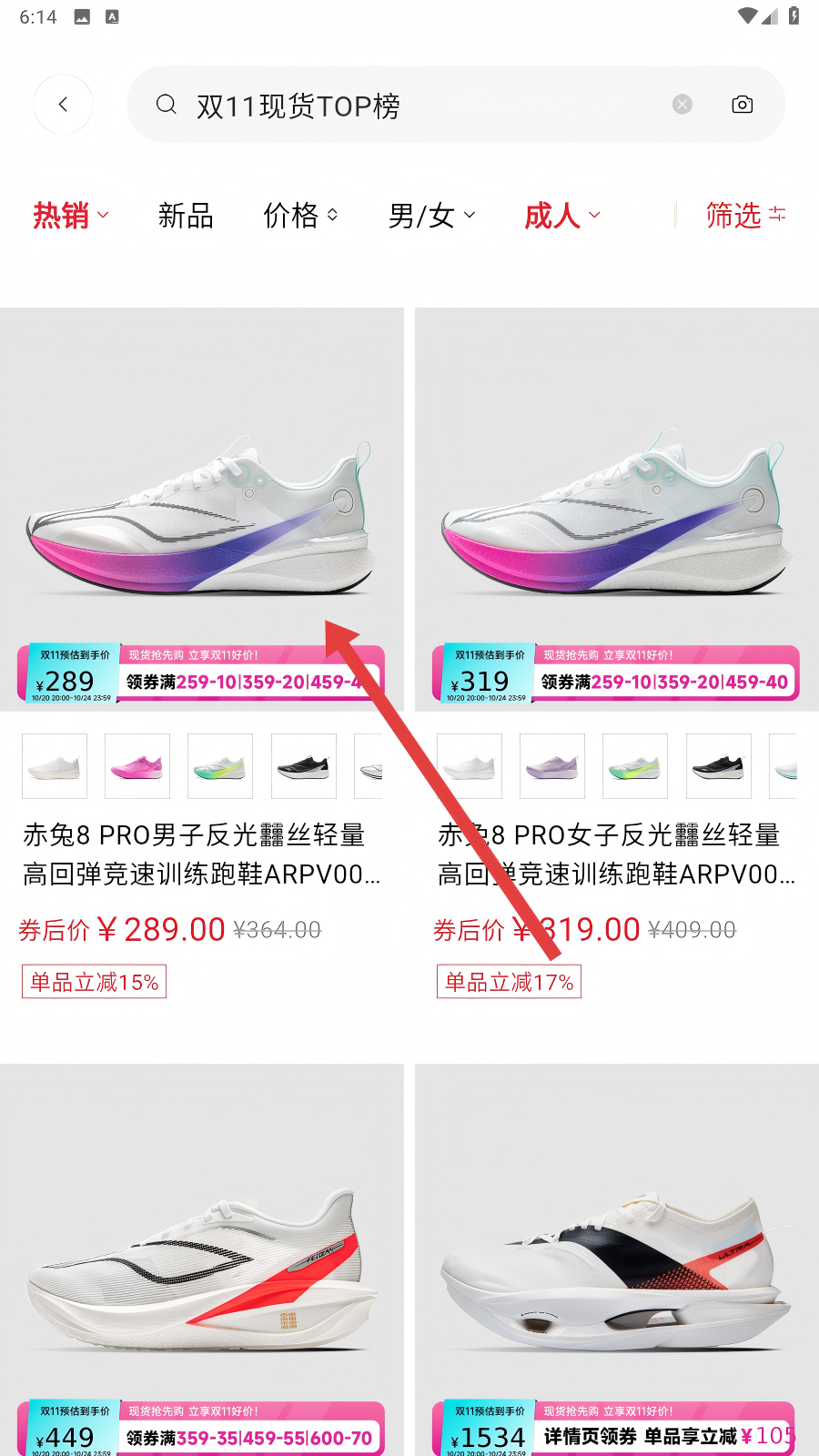Select pink color of 赤兔8 PRO男子
819x1456 pixels.
coord(137,766)
